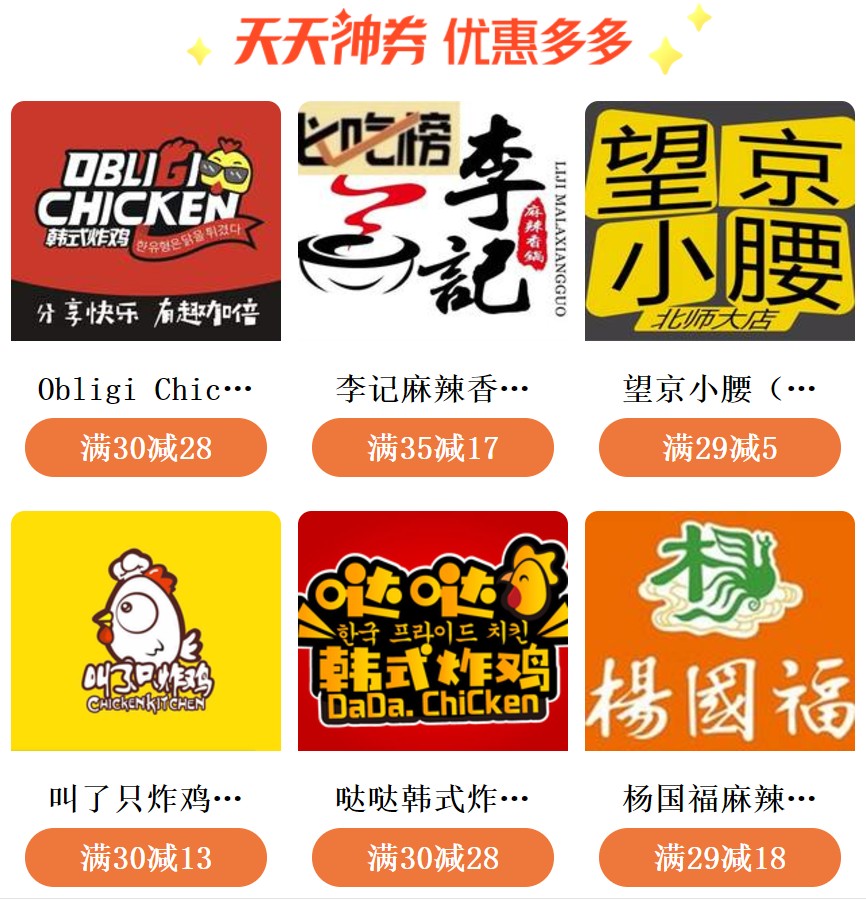The image size is (866, 900).
Task: Claim the 满29减18 coupon
Action: point(719,858)
